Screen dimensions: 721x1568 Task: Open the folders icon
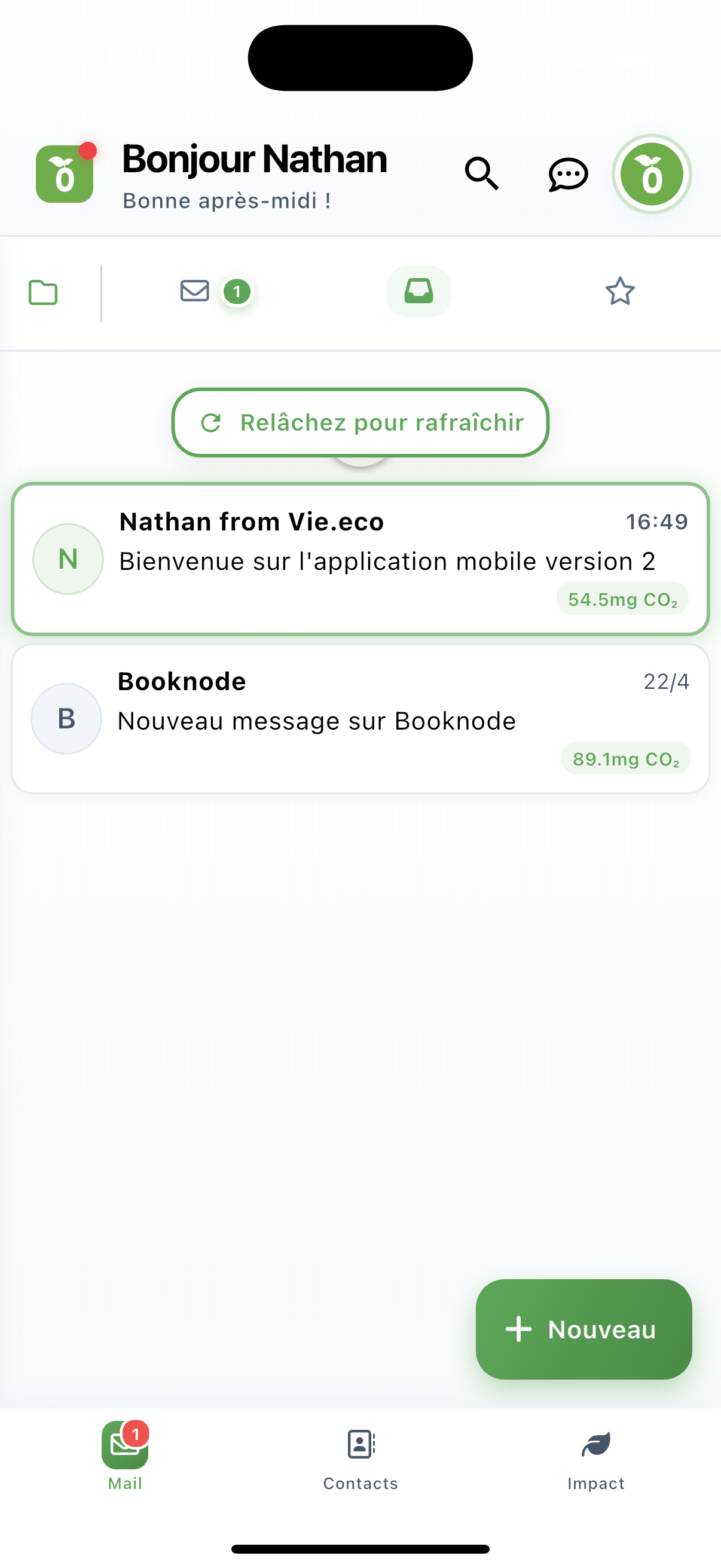[43, 293]
